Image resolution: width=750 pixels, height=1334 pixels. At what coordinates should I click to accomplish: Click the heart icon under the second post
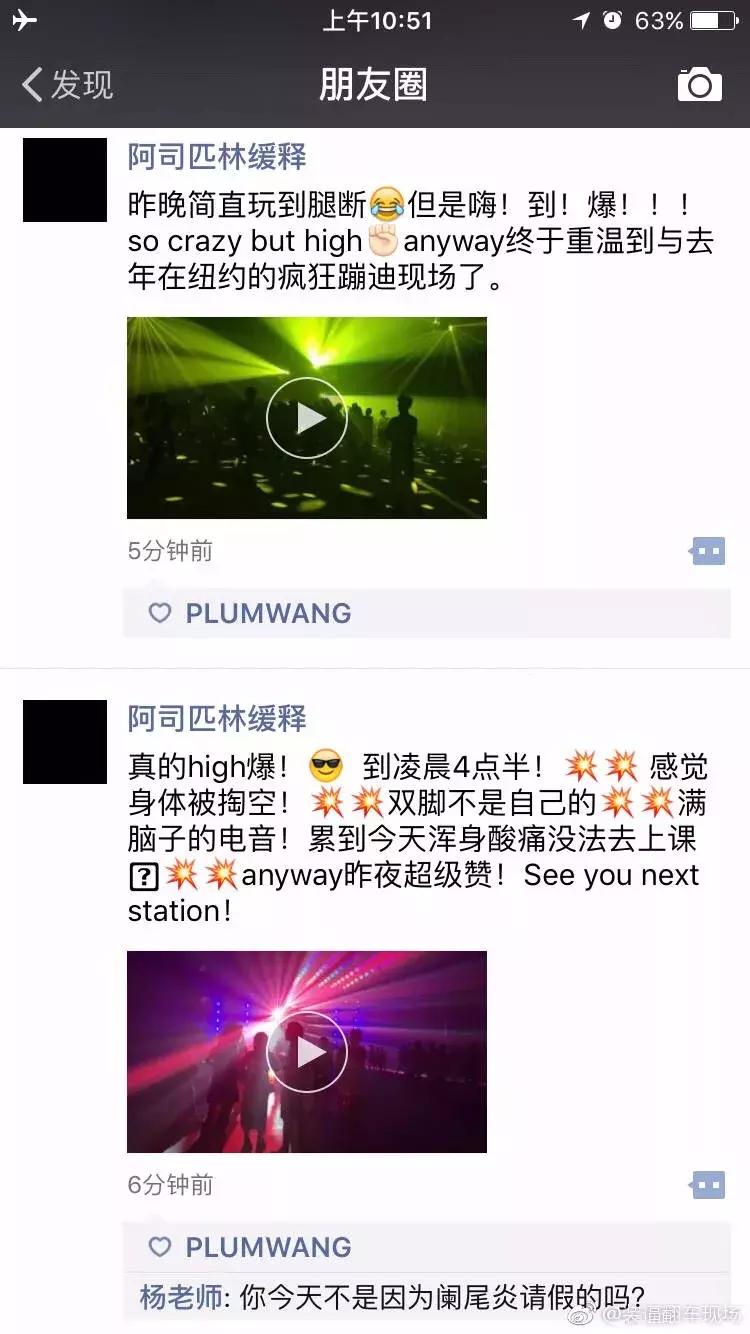point(157,1247)
